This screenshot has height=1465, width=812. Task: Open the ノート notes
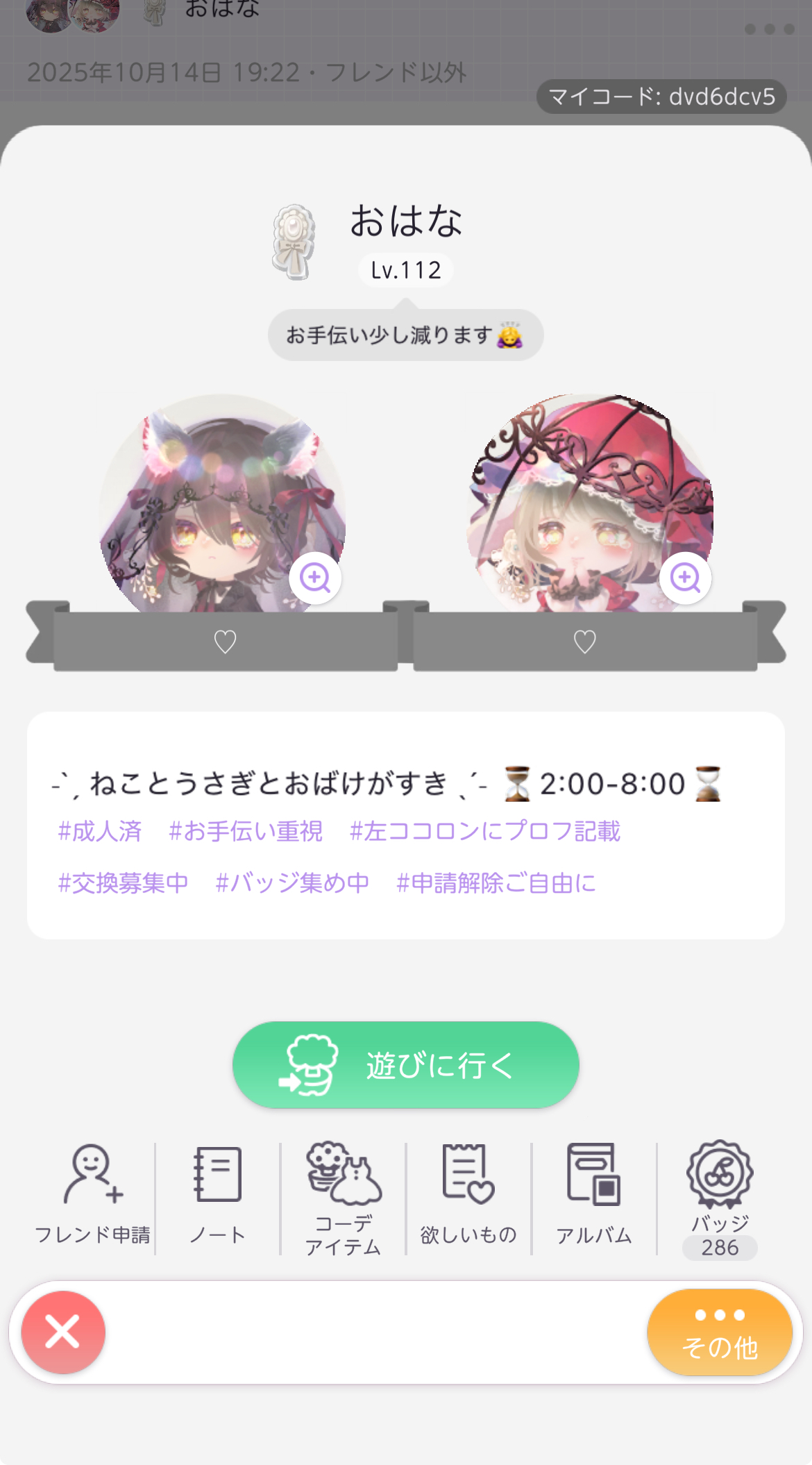(218, 1196)
